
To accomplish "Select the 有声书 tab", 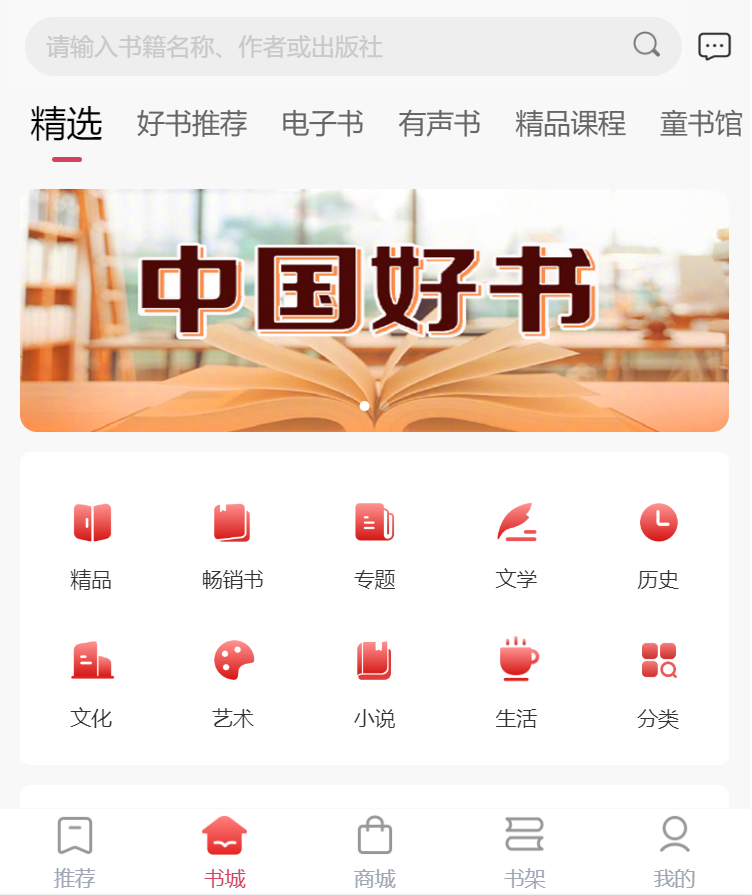I will pos(439,124).
